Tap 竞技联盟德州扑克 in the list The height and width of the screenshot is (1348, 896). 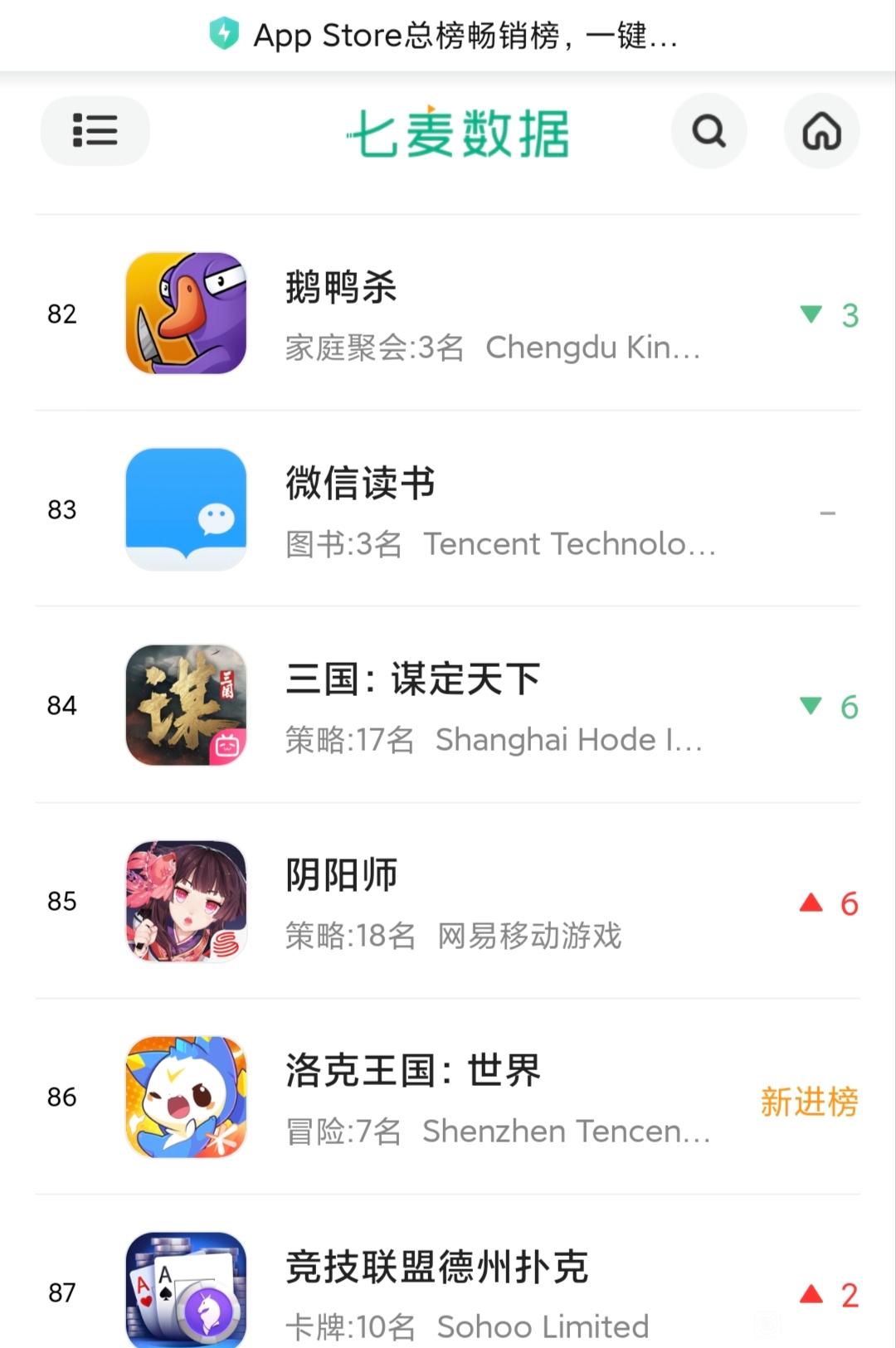coord(436,1267)
